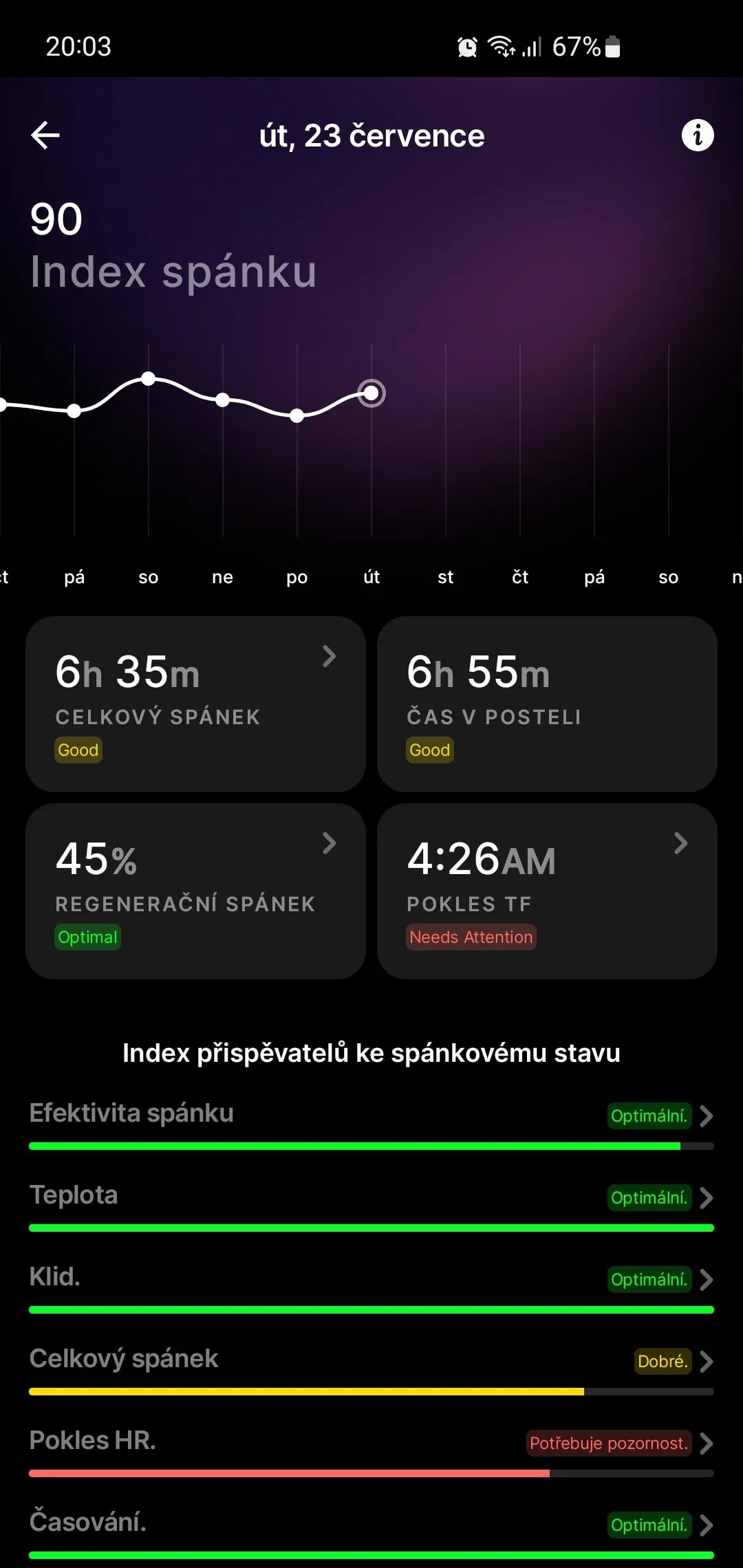
Task: Select Sunday's data point on the chart
Action: [x=223, y=400]
